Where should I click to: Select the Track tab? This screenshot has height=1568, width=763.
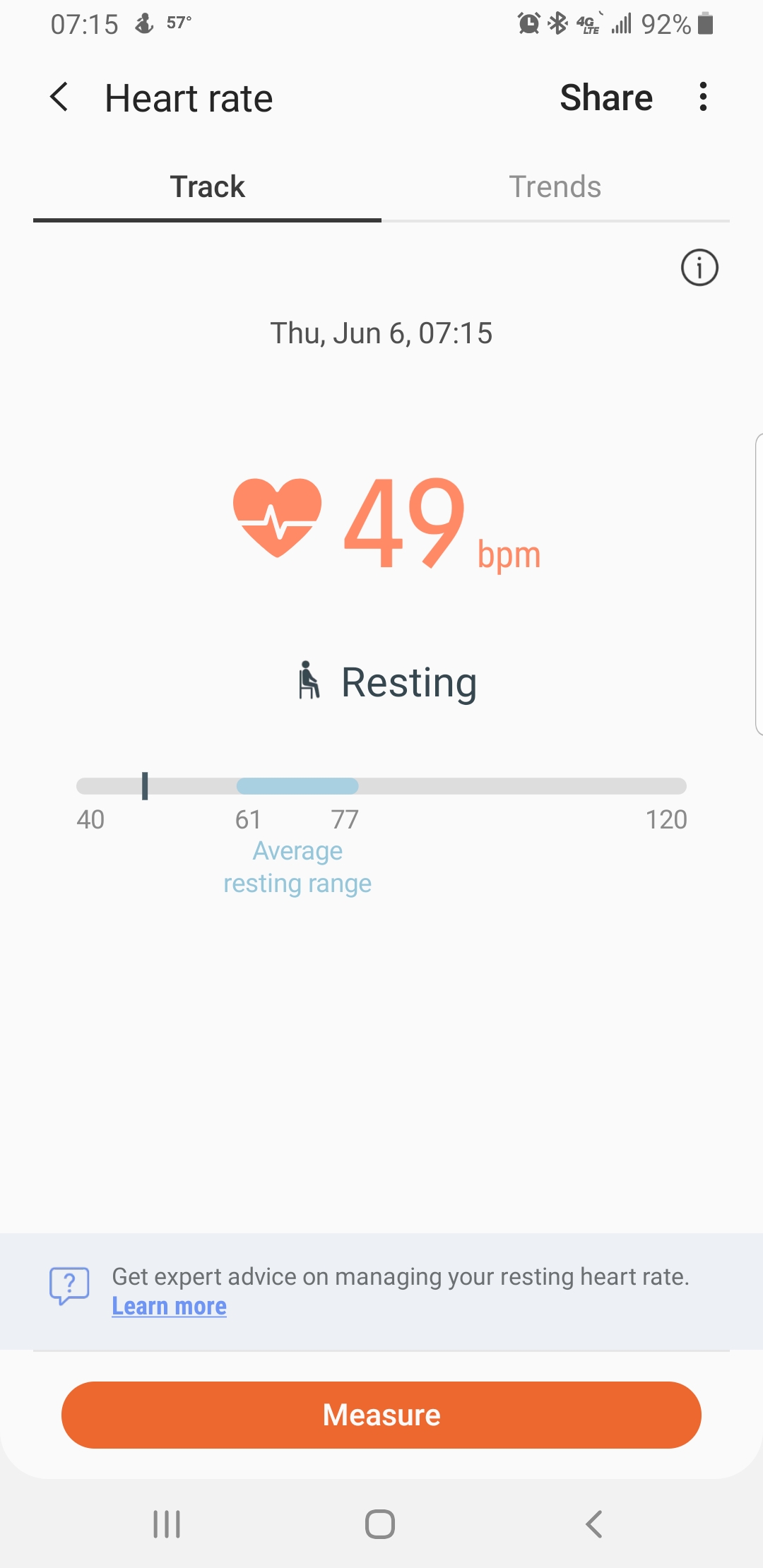coord(207,187)
